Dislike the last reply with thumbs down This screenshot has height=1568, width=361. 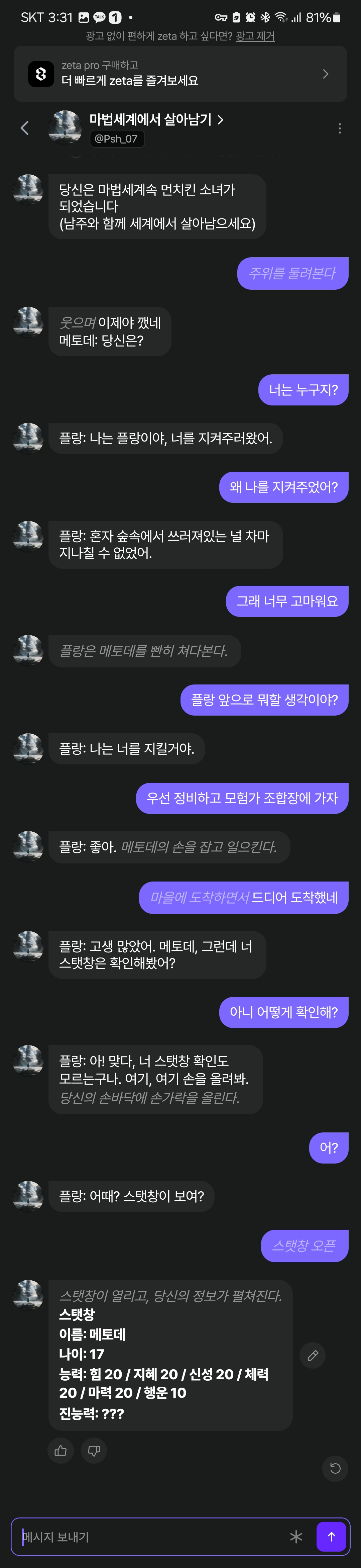(x=94, y=1451)
